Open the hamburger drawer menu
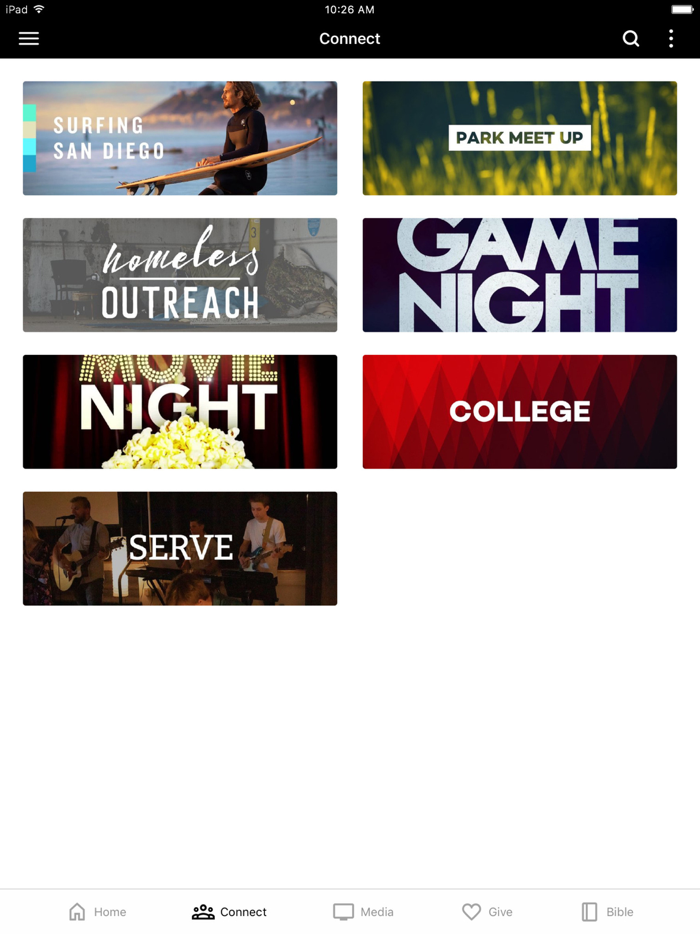Viewport: 700px width, 934px height. click(29, 39)
